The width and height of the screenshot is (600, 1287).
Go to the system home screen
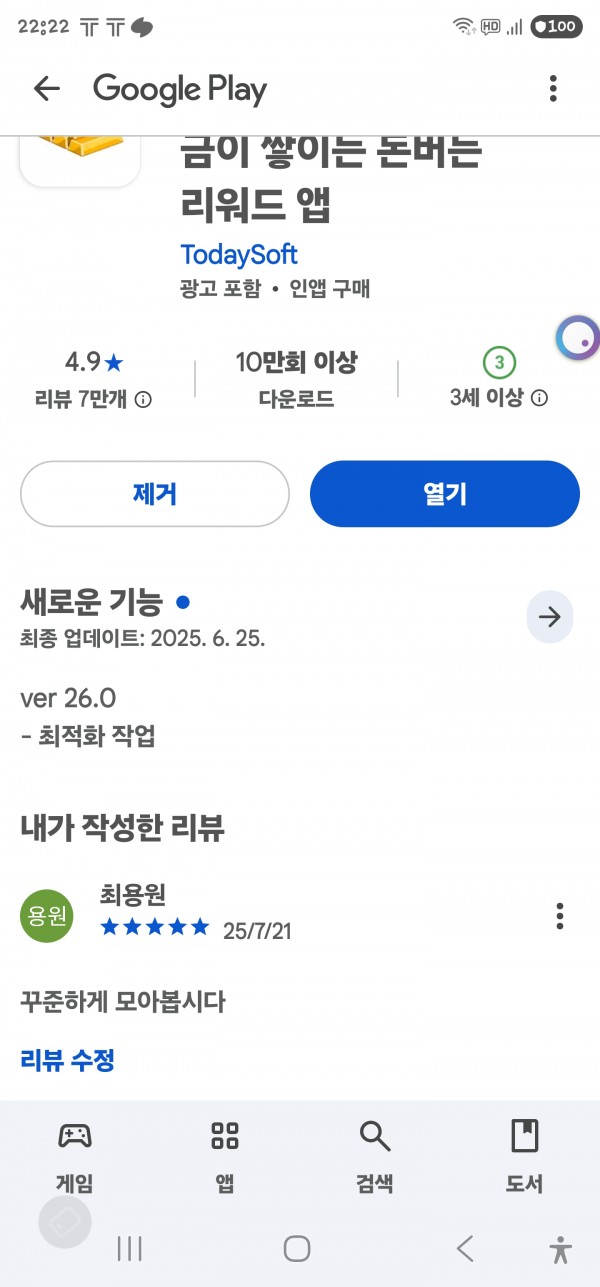coord(297,1248)
